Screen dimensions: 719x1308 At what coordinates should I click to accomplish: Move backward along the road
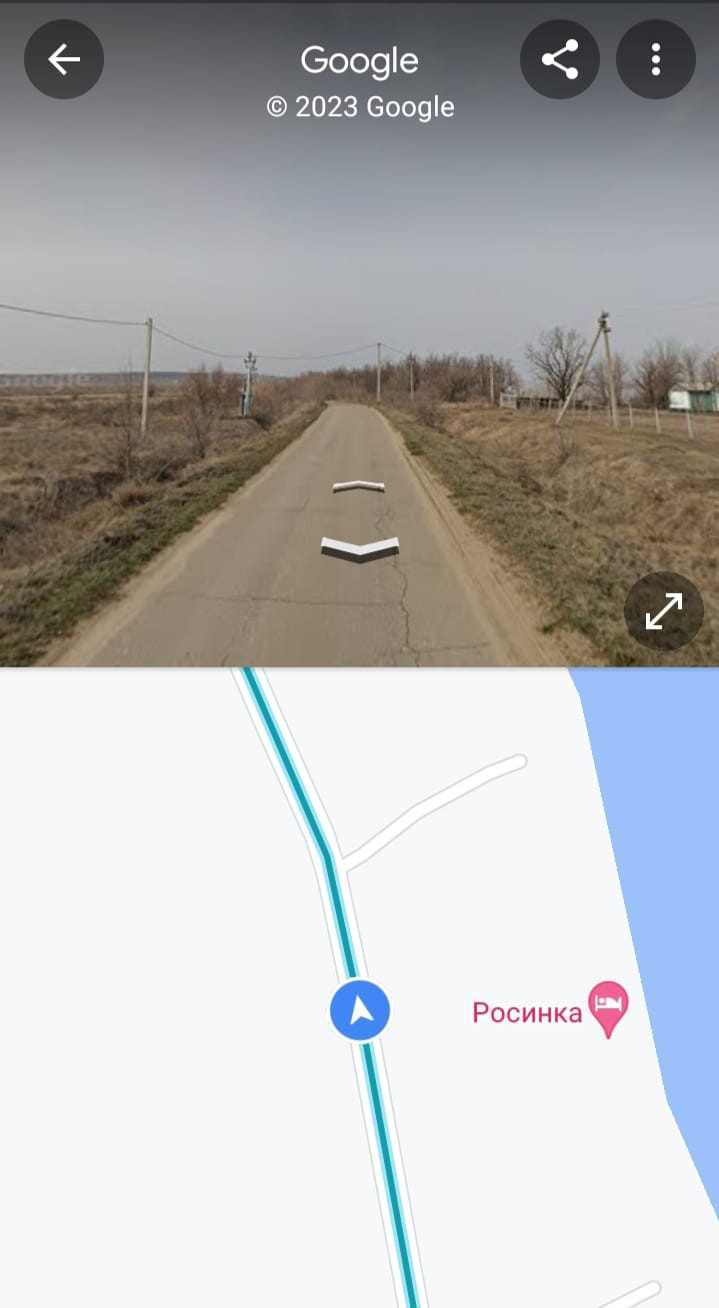[x=360, y=548]
